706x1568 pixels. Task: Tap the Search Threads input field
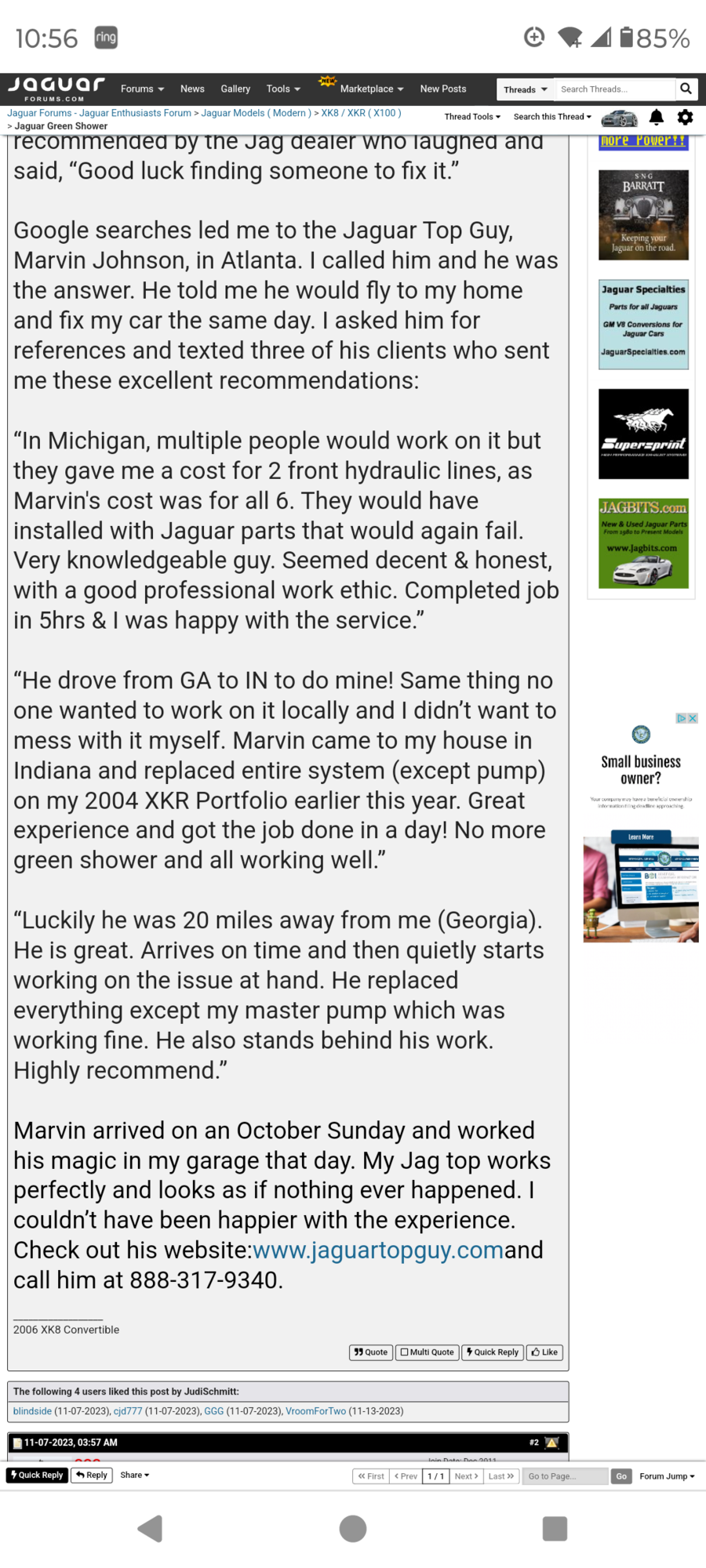[x=615, y=89]
